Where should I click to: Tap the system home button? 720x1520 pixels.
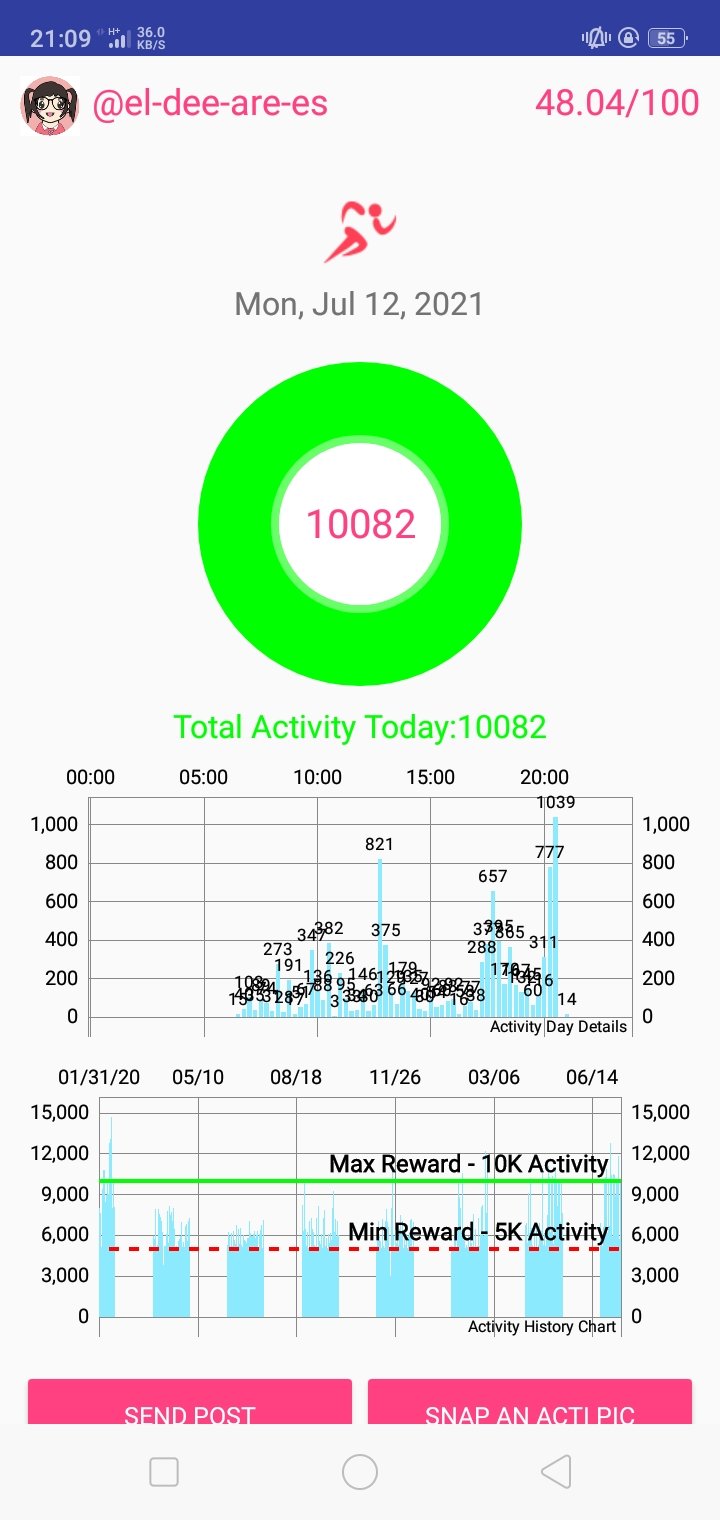[x=360, y=1471]
